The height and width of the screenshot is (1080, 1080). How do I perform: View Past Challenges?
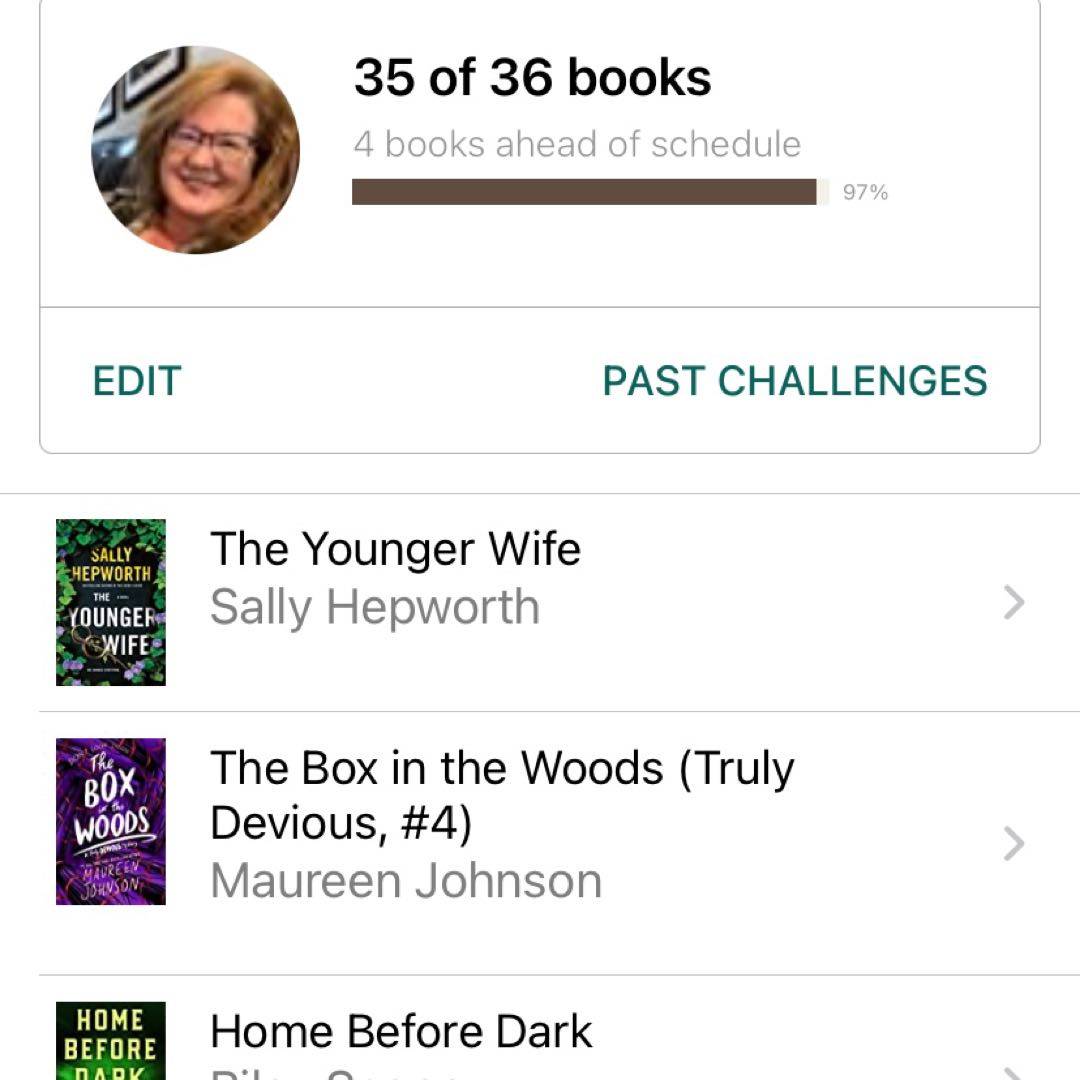(x=794, y=381)
